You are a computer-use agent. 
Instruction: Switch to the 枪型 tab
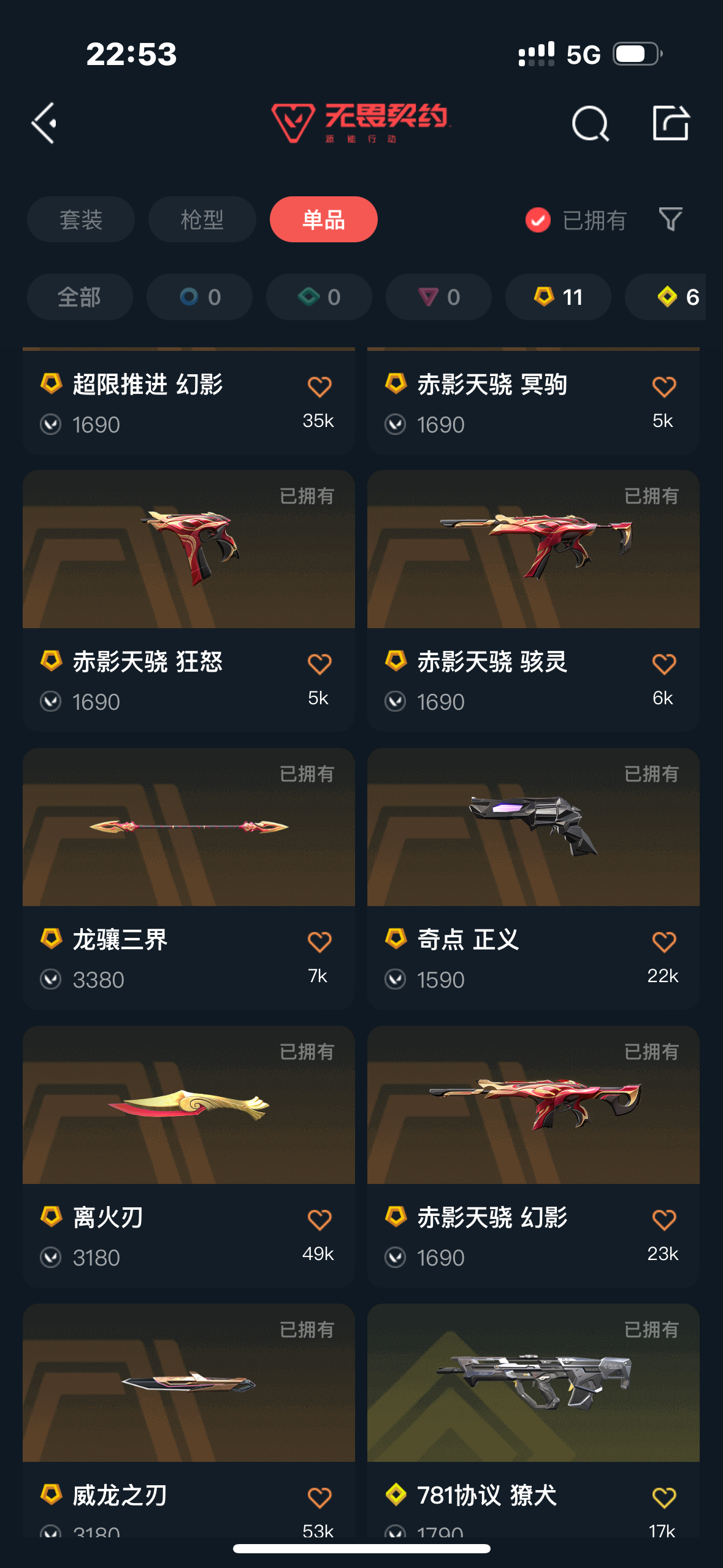(x=202, y=220)
